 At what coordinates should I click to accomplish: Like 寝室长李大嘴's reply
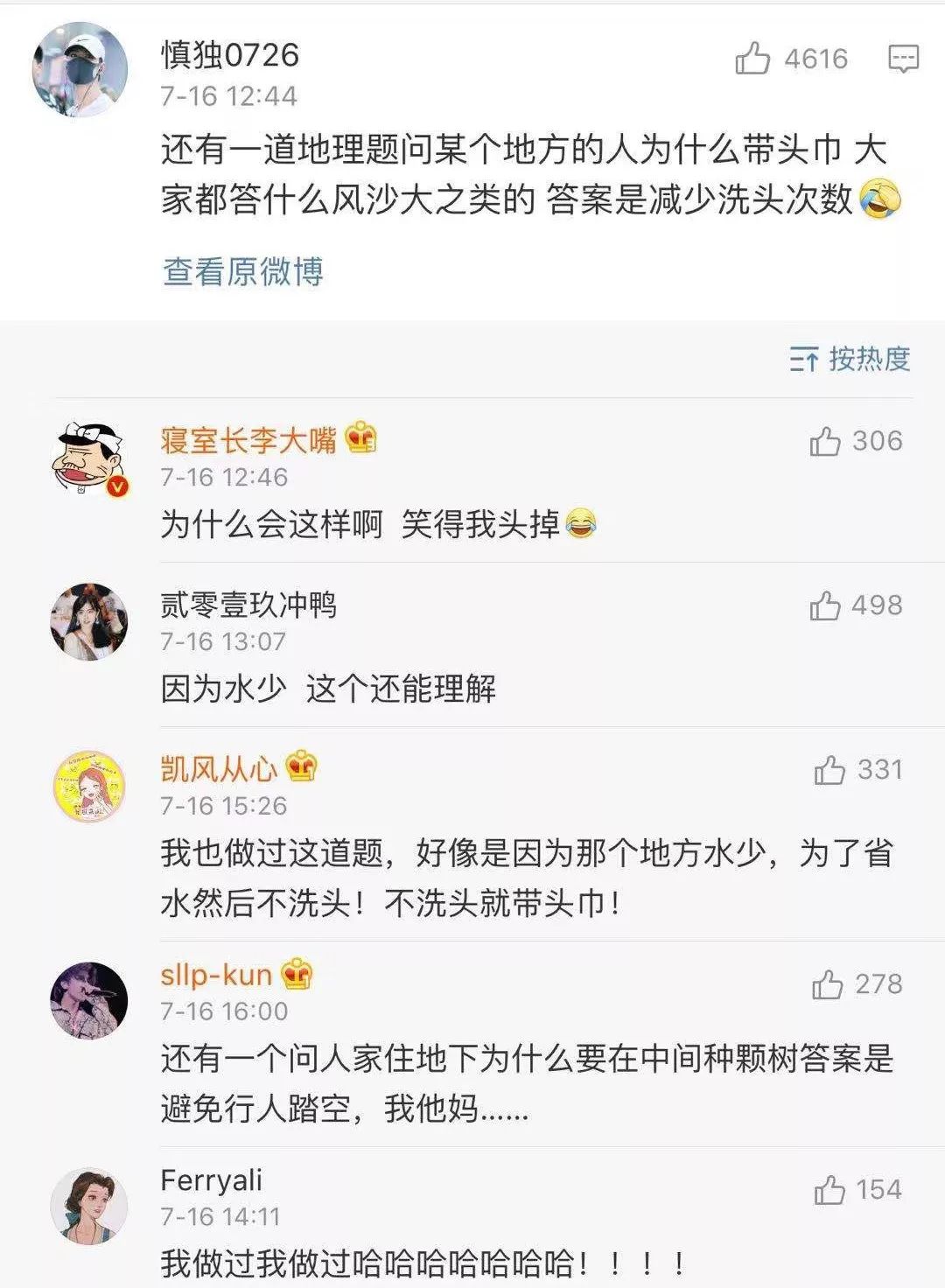coord(825,442)
